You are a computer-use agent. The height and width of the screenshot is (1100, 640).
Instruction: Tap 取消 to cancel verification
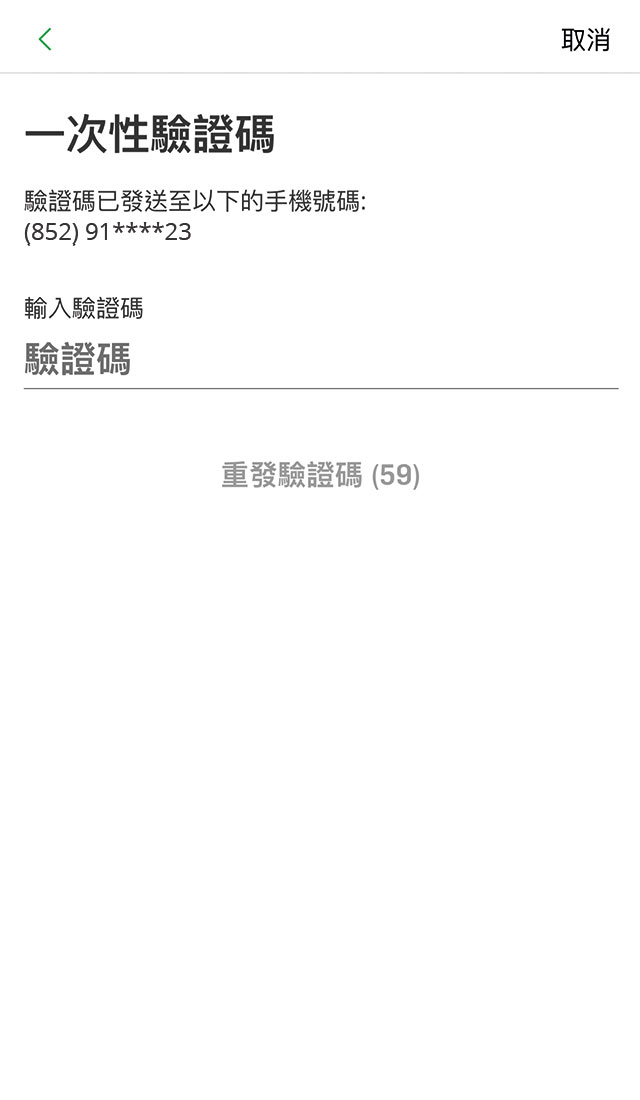585,39
